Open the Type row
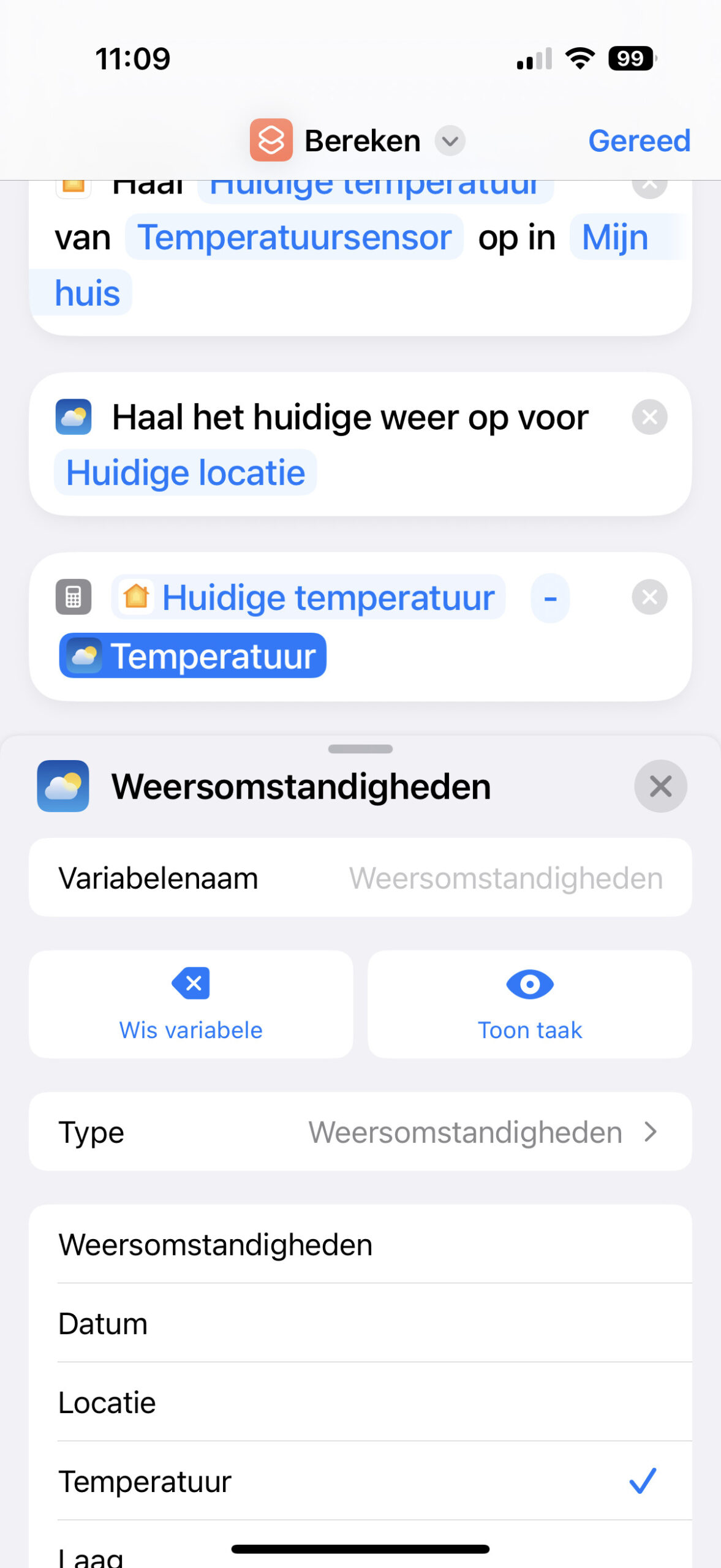 [360, 1132]
